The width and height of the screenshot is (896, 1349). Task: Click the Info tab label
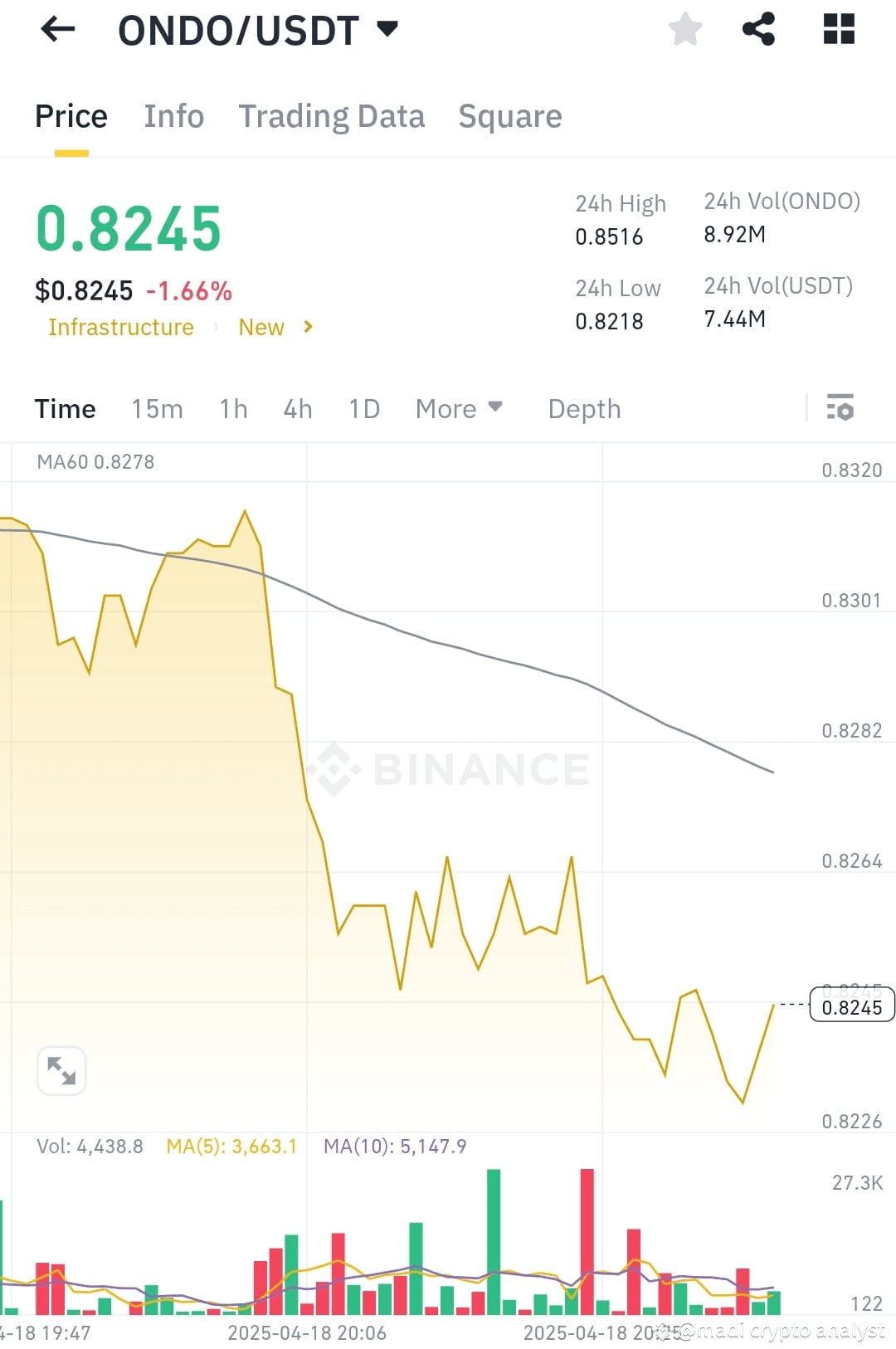point(173,116)
